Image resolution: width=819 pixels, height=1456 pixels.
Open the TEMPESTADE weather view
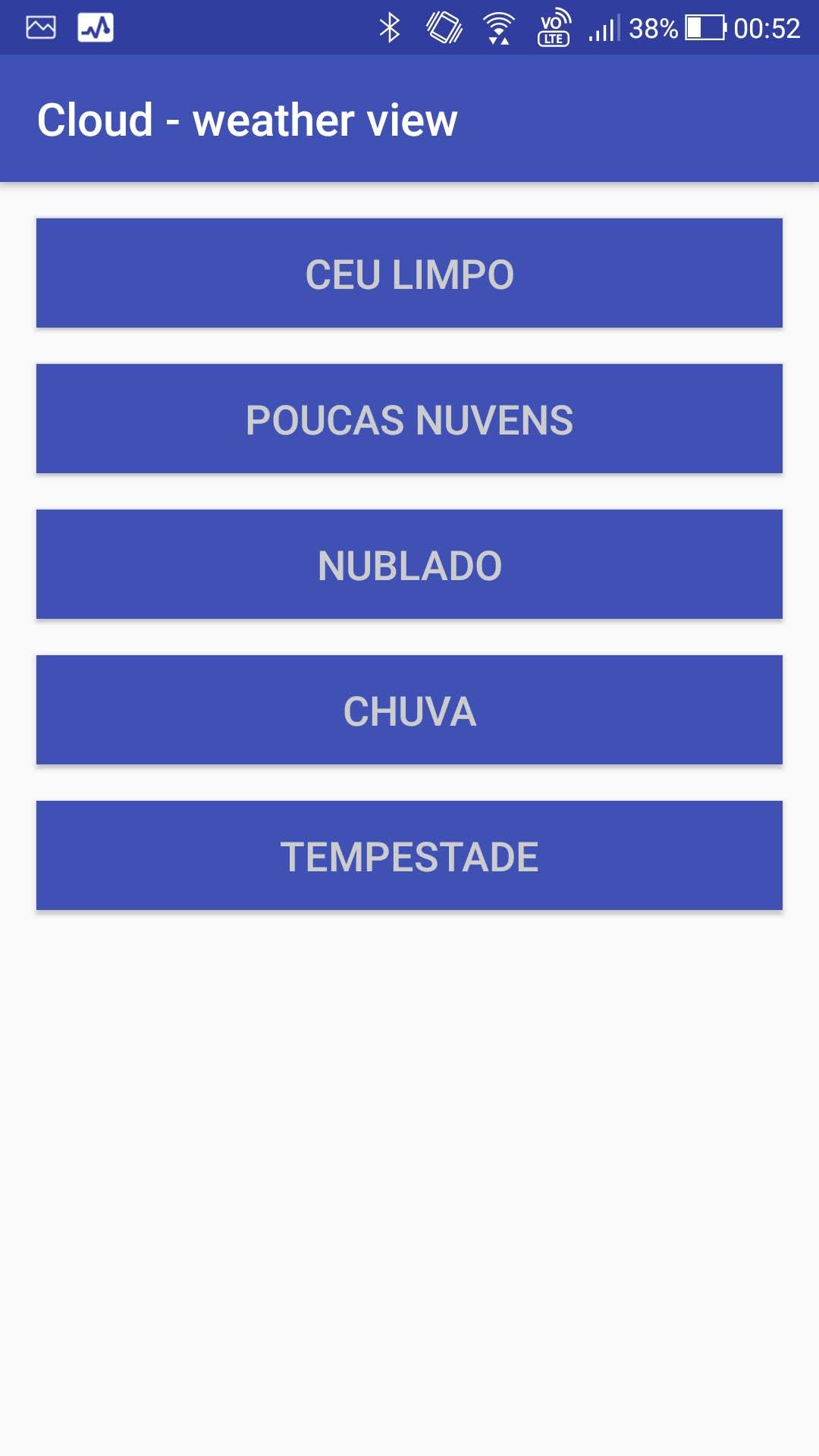point(409,855)
